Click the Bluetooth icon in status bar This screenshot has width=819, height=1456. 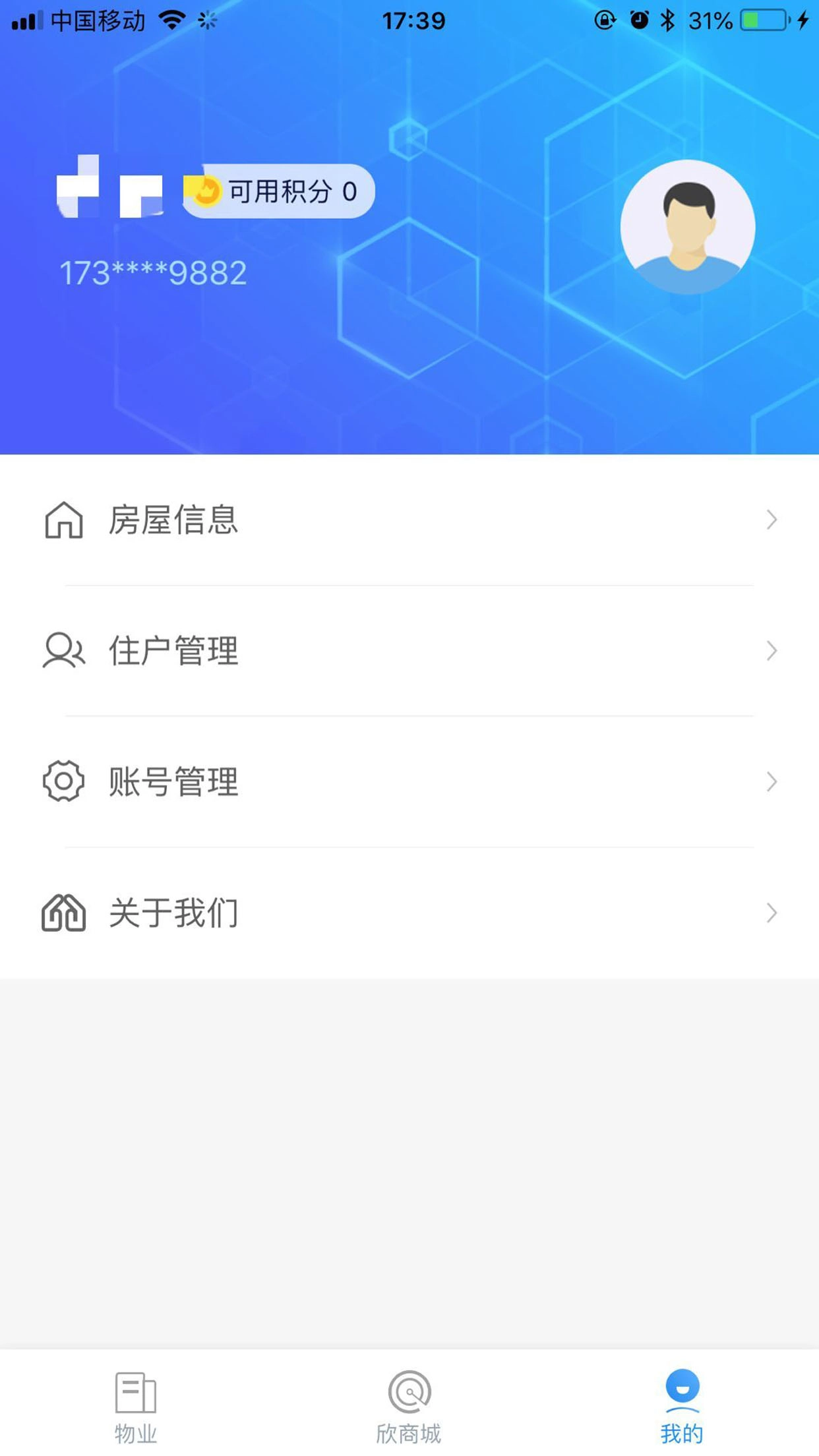click(x=669, y=20)
